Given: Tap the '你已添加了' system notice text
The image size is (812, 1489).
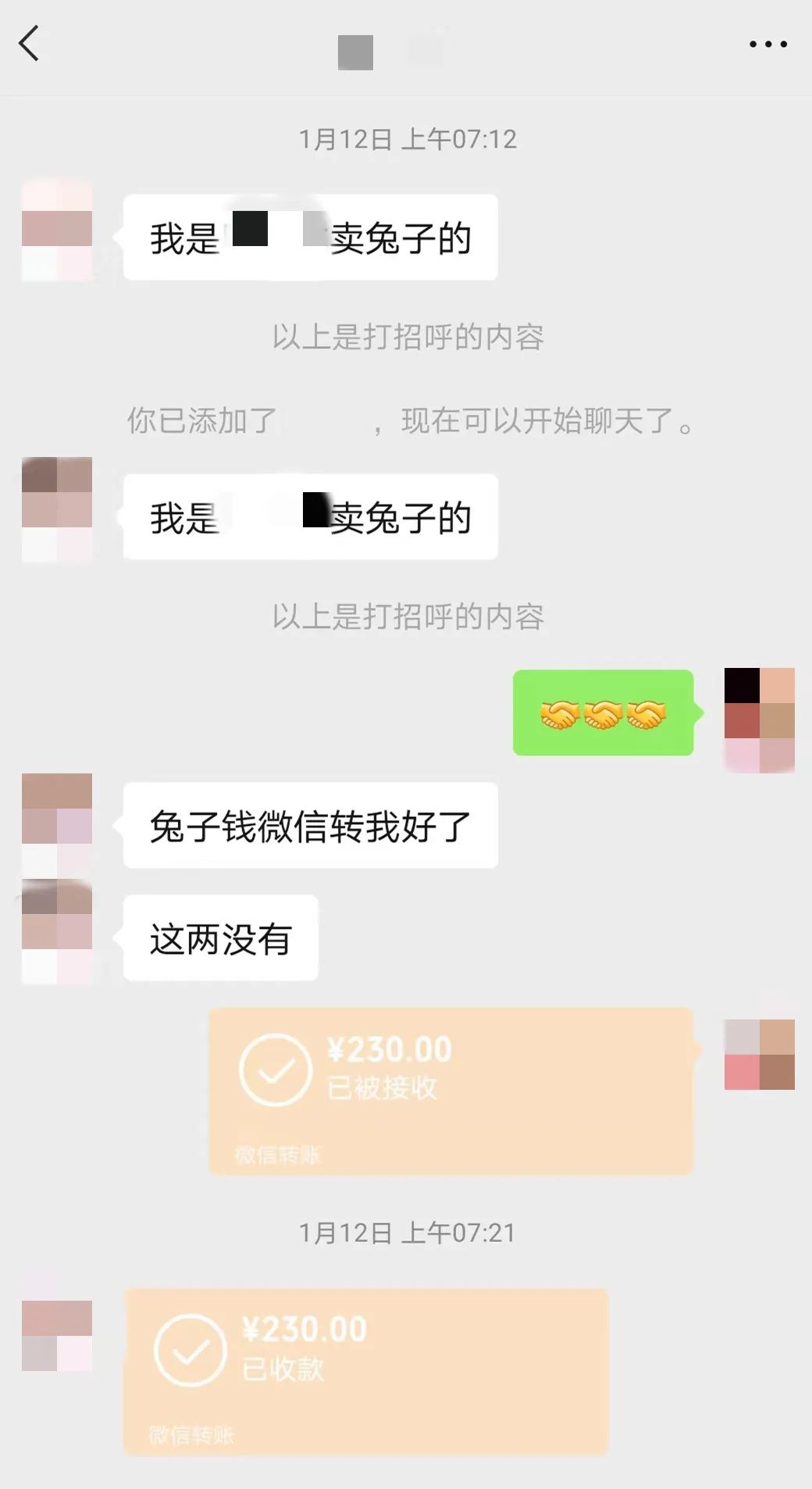Looking at the screenshot, I should tap(406, 422).
